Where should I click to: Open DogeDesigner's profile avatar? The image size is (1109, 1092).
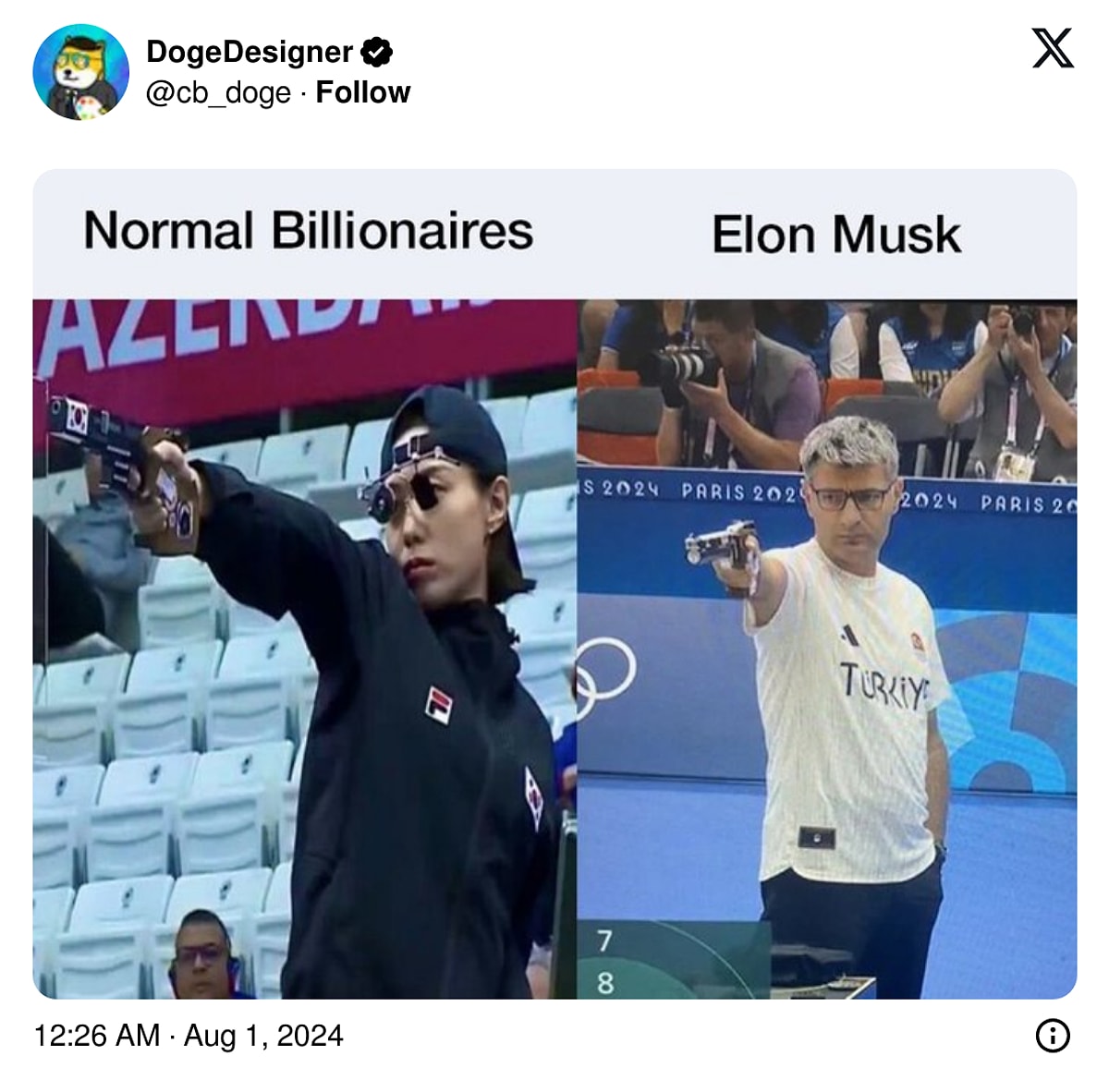80,72
